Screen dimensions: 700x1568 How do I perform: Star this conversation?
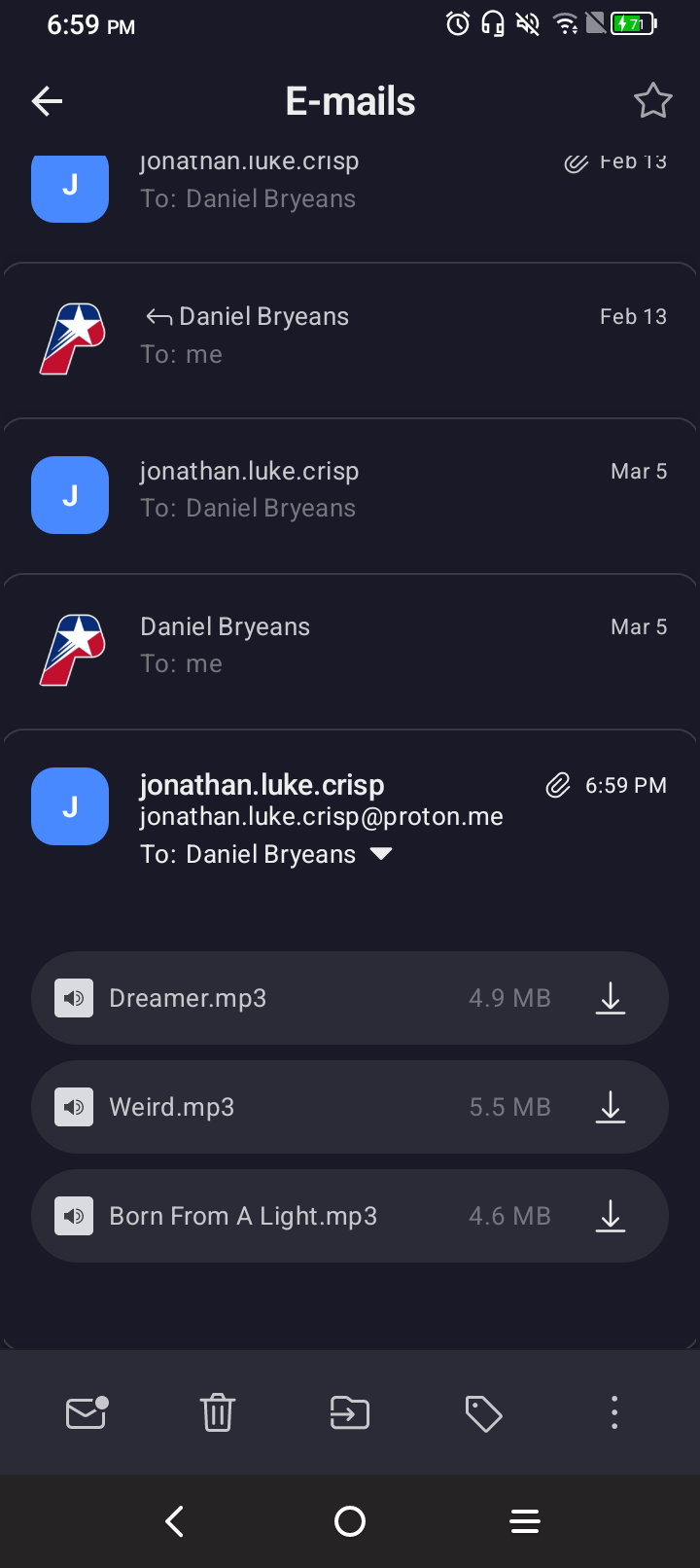[652, 101]
